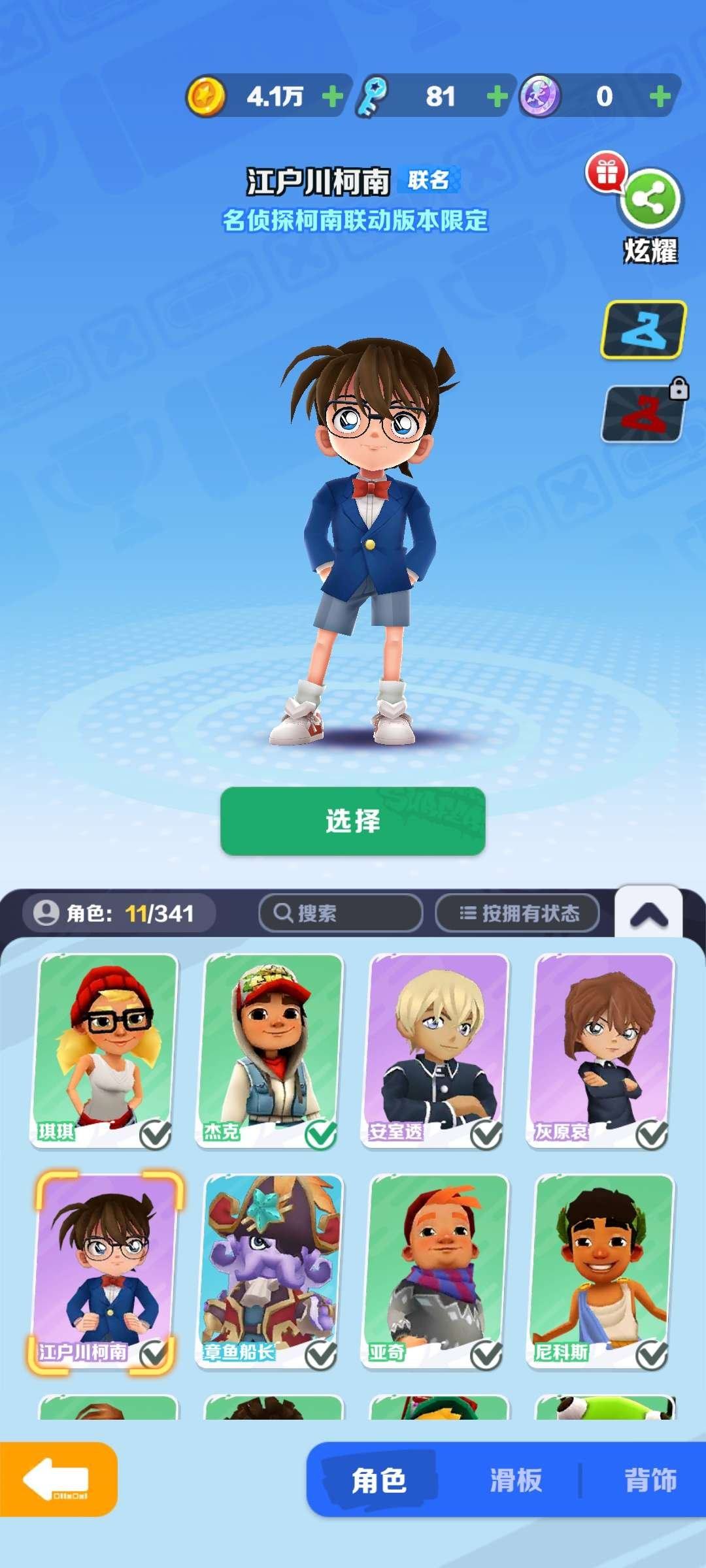Screen dimensions: 706x1568
Task: Switch to the 背饰 tab
Action: 650,1480
